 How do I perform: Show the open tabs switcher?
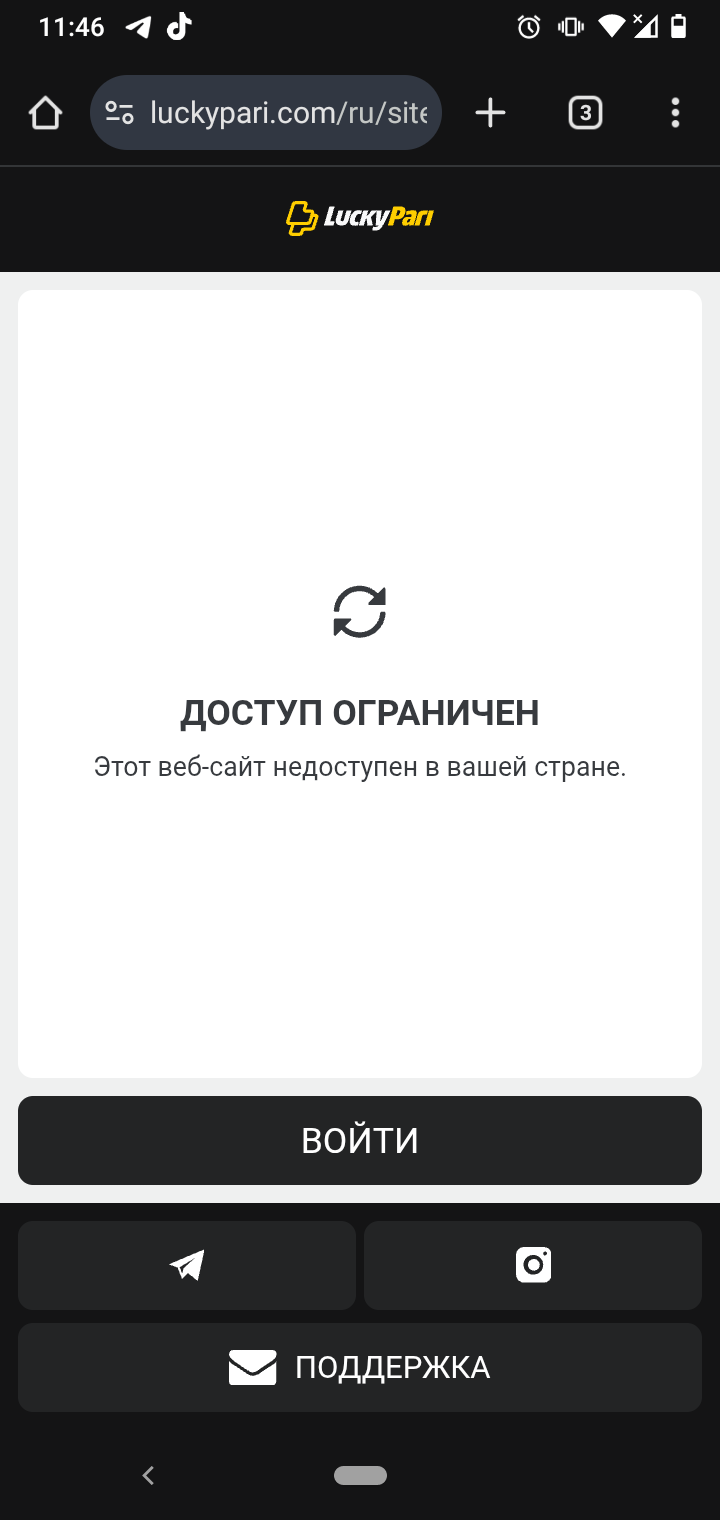coord(585,114)
